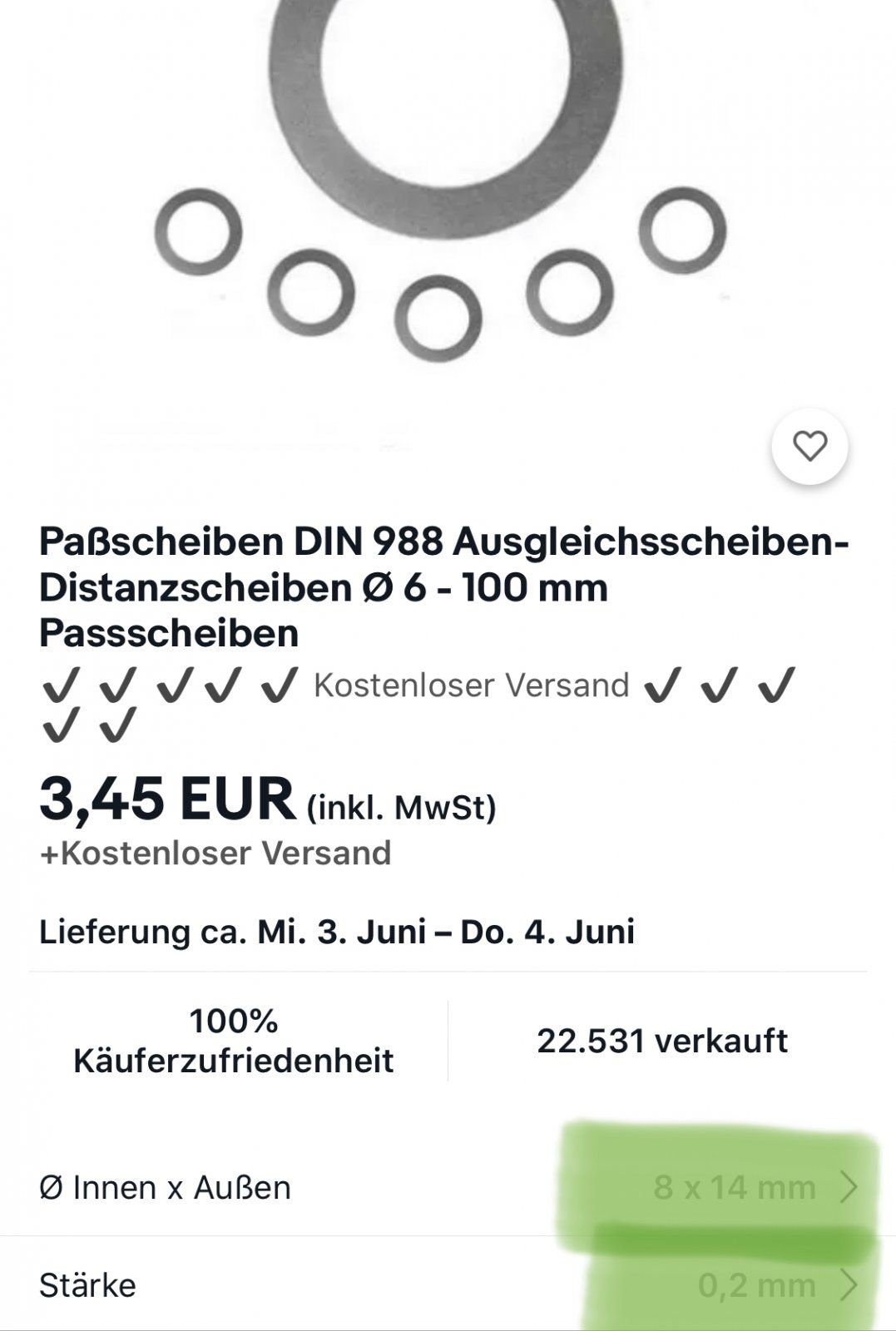Open the Stärke thickness selector

448,1285
